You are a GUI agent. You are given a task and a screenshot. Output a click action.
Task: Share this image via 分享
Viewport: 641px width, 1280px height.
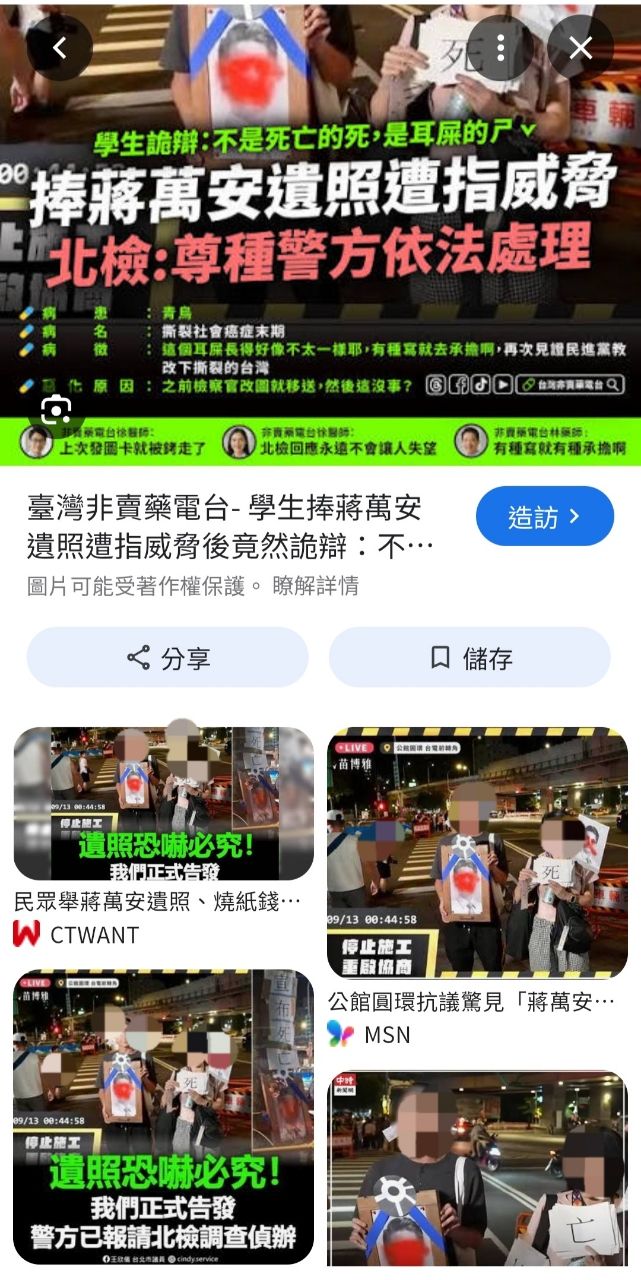click(168, 658)
